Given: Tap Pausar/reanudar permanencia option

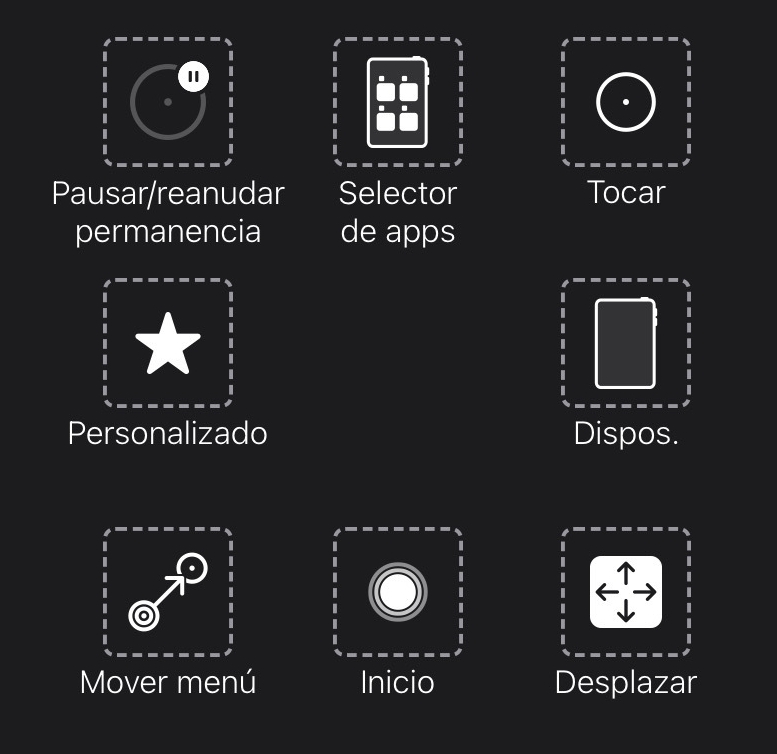Looking at the screenshot, I should (168, 102).
